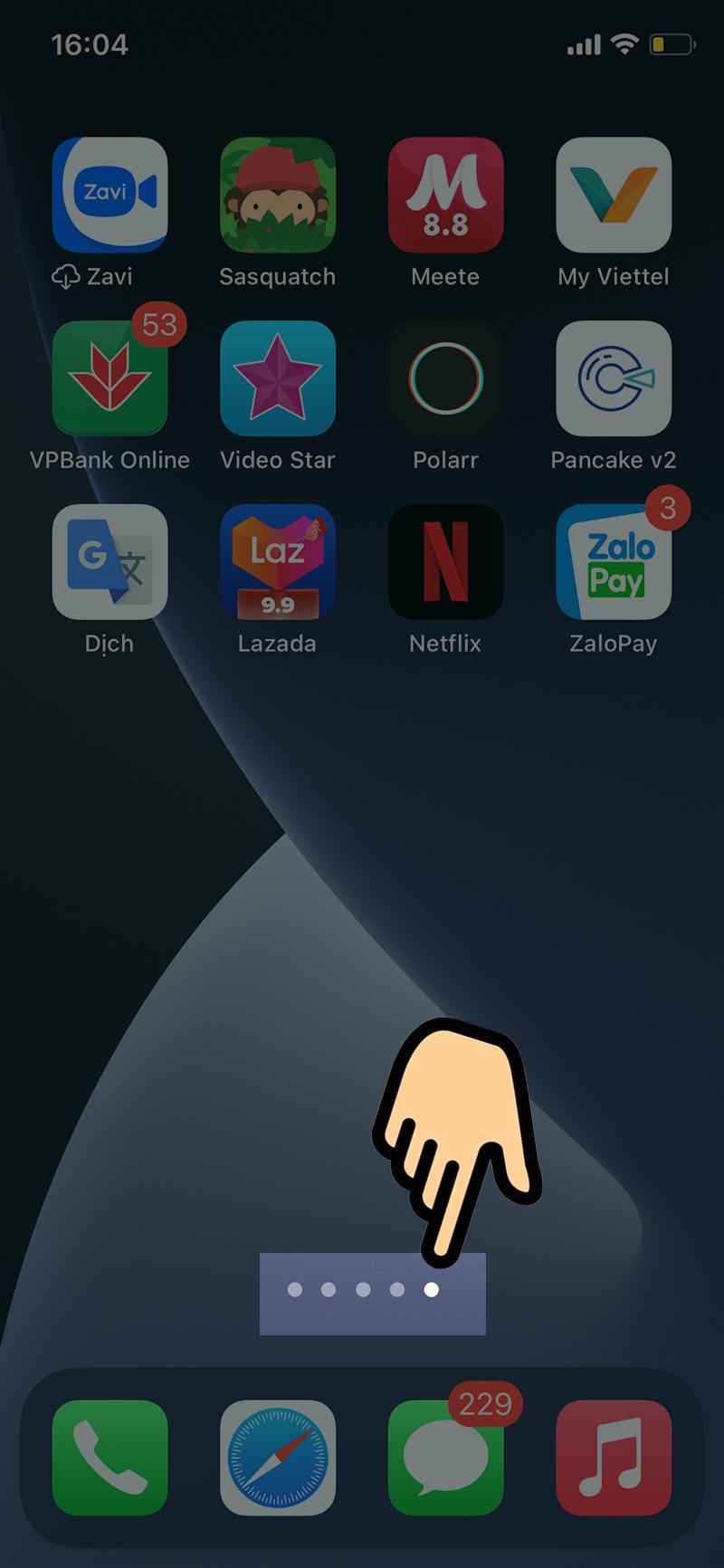Screen dimensions: 724x1568
Task: Launch VPBank Online
Action: pos(110,378)
